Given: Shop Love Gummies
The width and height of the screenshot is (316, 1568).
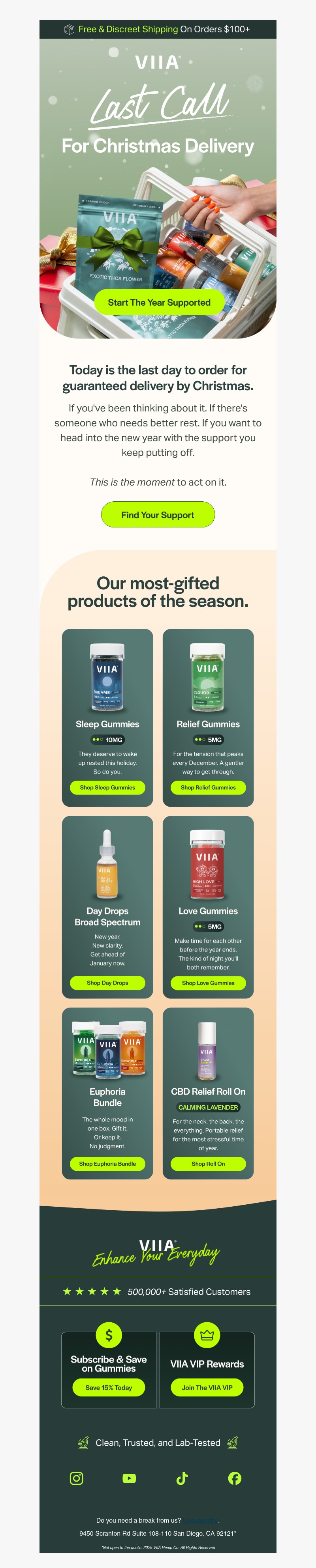Looking at the screenshot, I should (x=208, y=983).
